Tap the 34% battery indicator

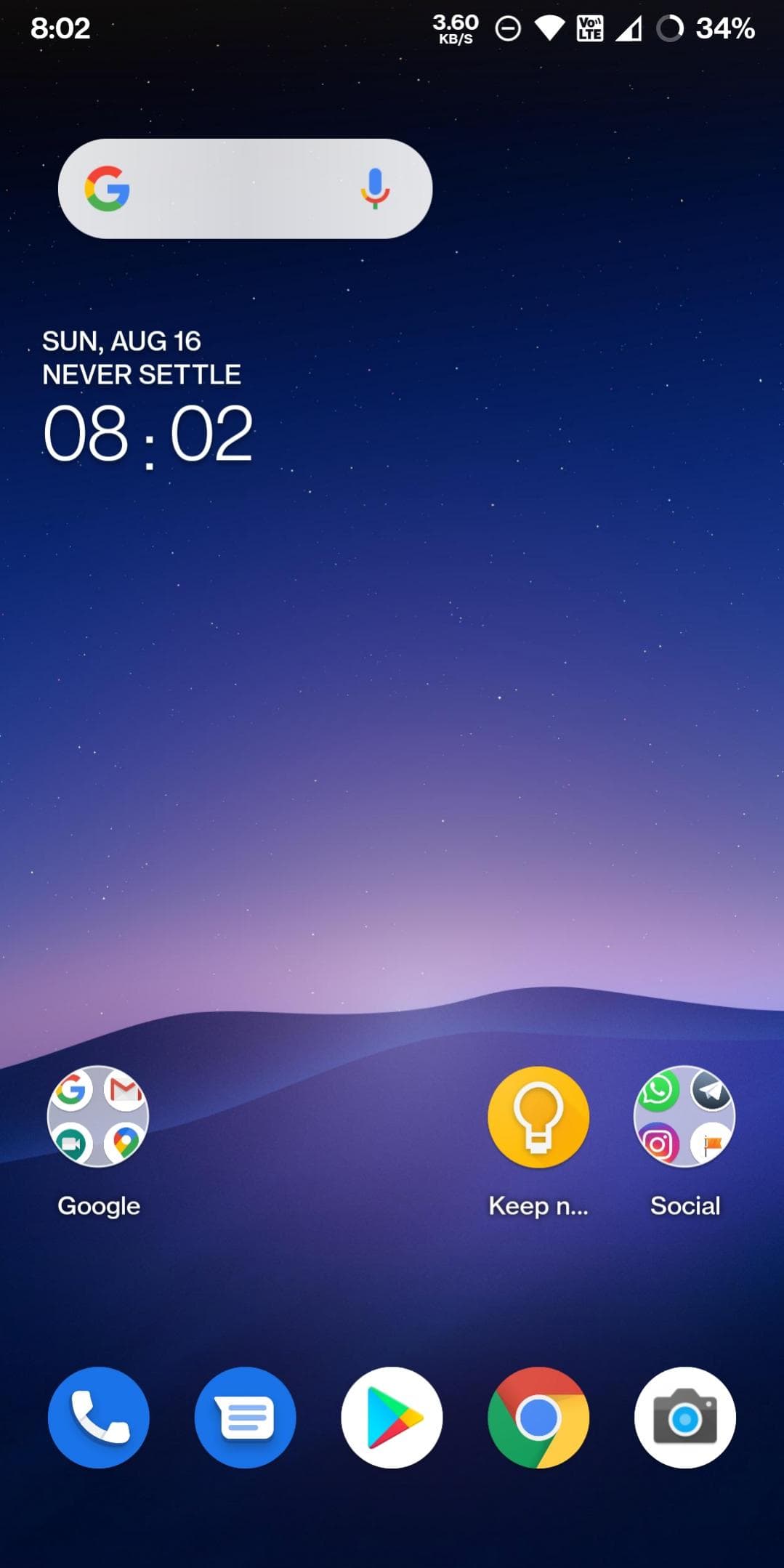[725, 29]
